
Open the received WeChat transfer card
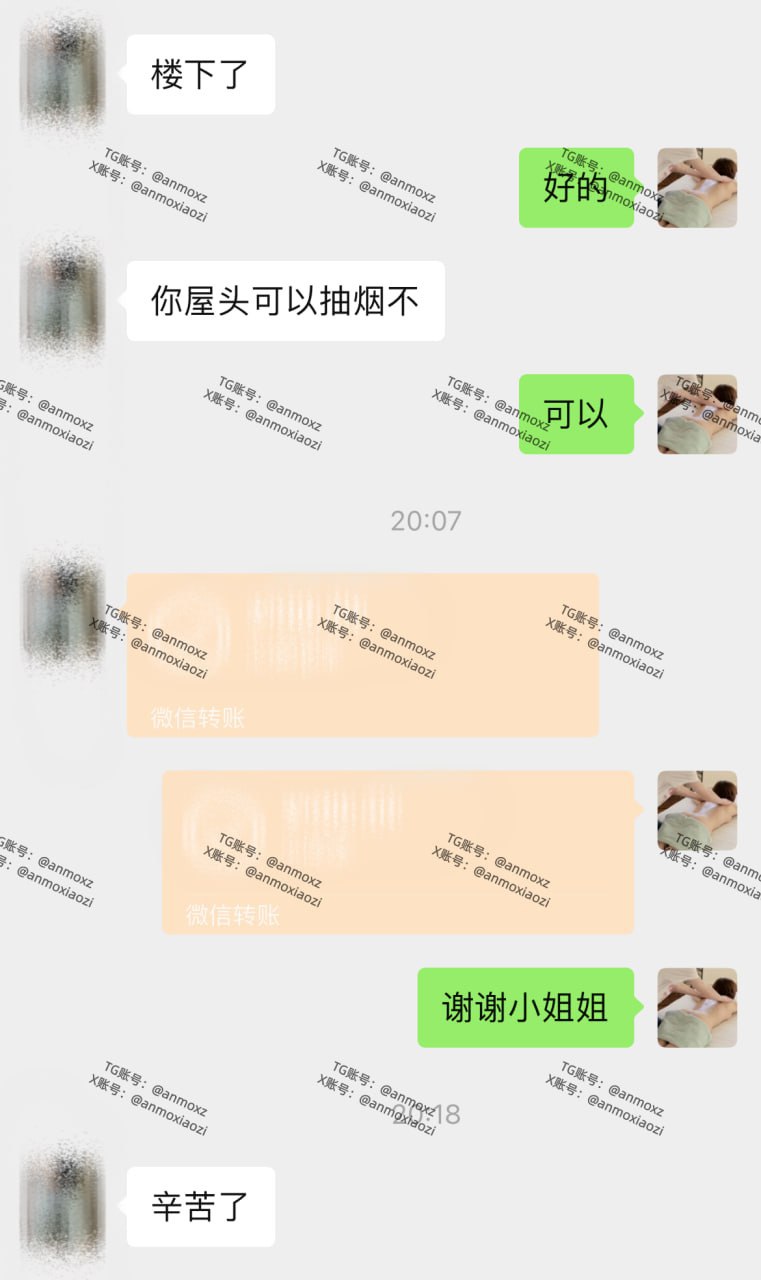tap(362, 655)
